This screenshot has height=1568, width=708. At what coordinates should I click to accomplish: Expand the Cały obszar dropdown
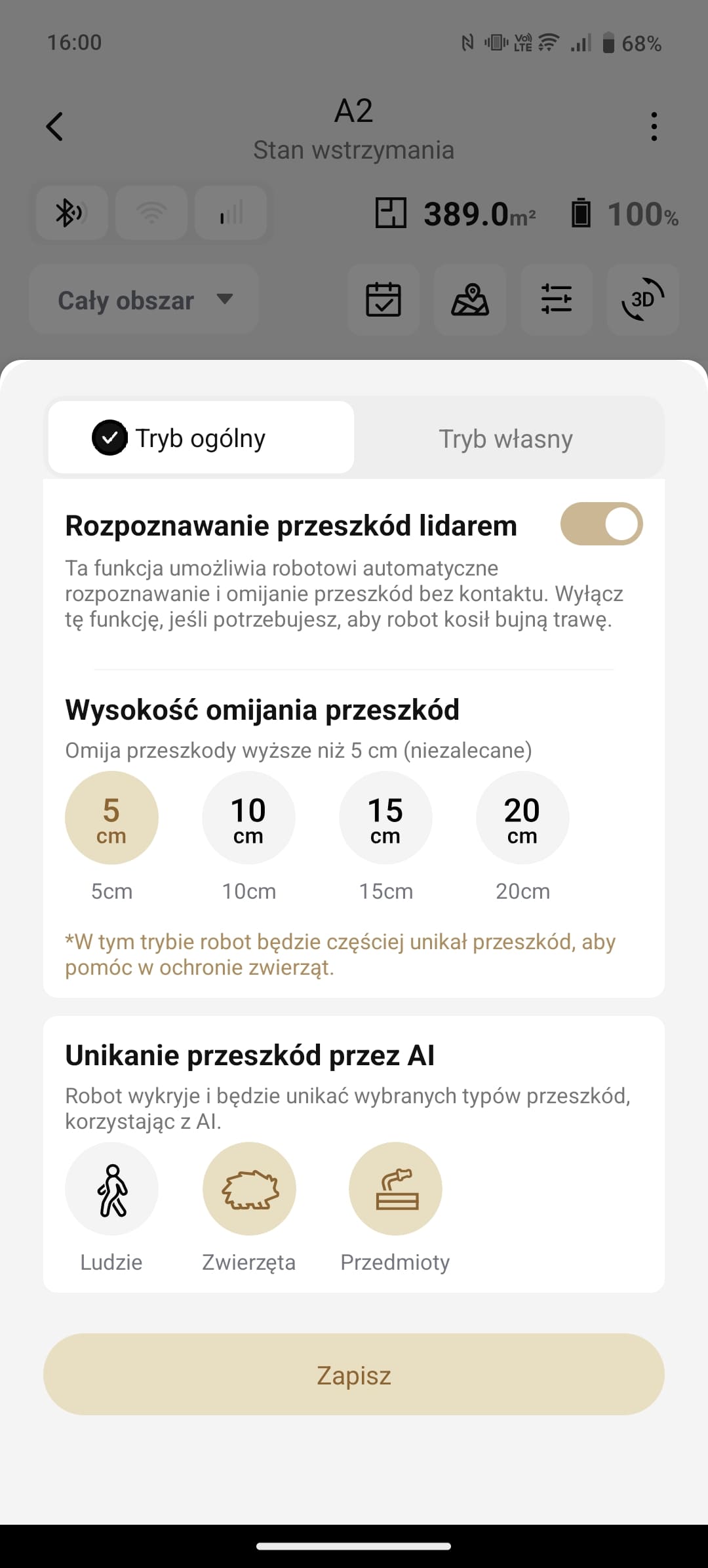144,300
